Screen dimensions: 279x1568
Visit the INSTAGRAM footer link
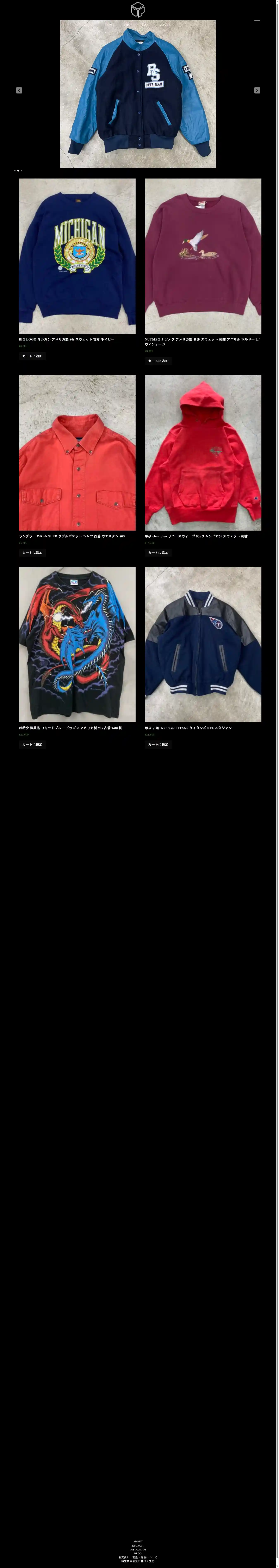(x=138, y=1550)
